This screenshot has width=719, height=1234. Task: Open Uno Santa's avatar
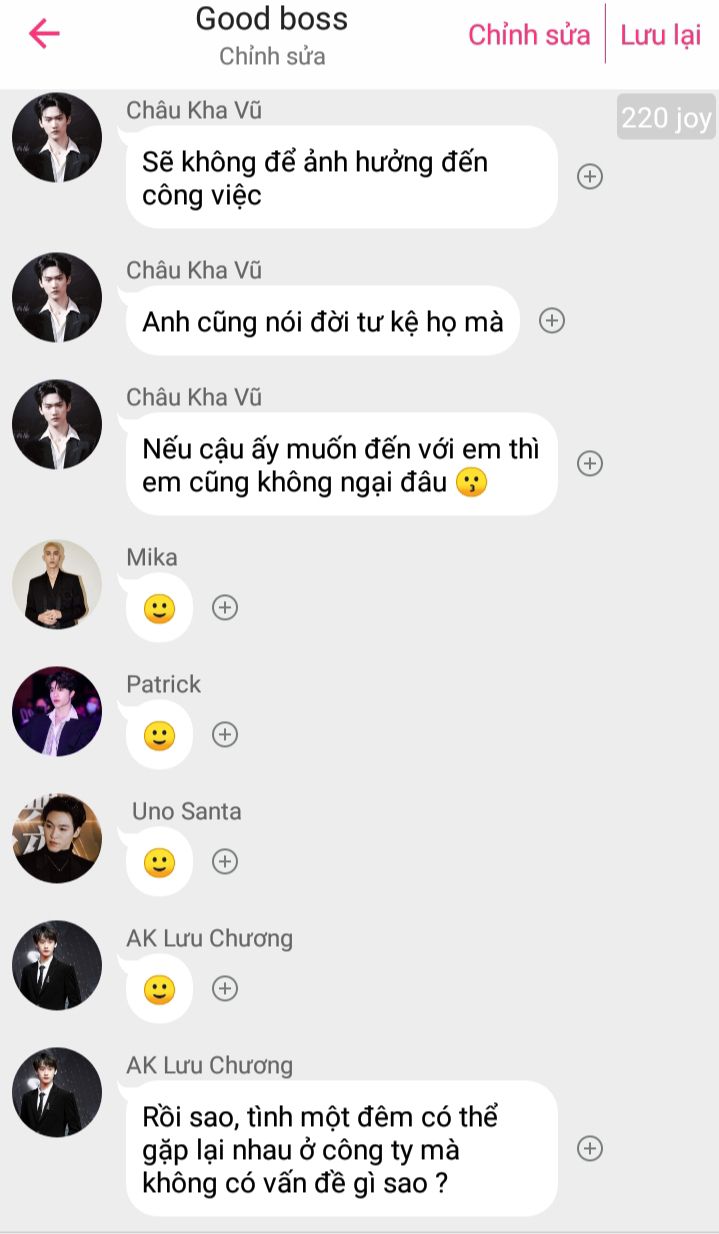tap(57, 839)
